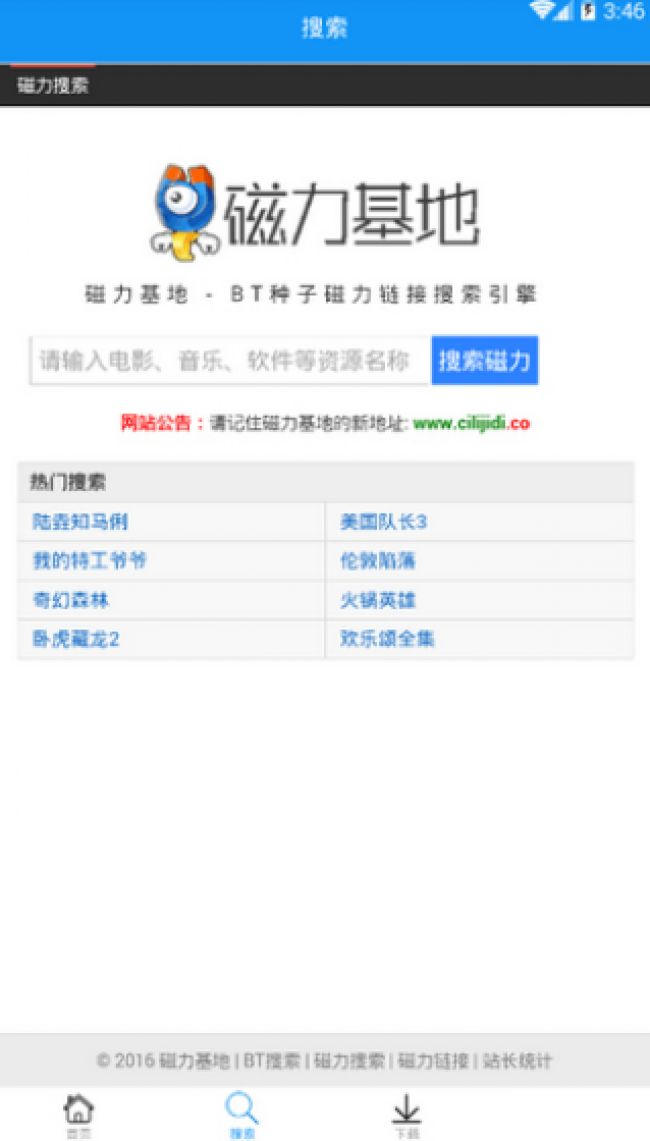Tap the 搜索磁力 search button
The width and height of the screenshot is (650, 1141).
click(485, 360)
